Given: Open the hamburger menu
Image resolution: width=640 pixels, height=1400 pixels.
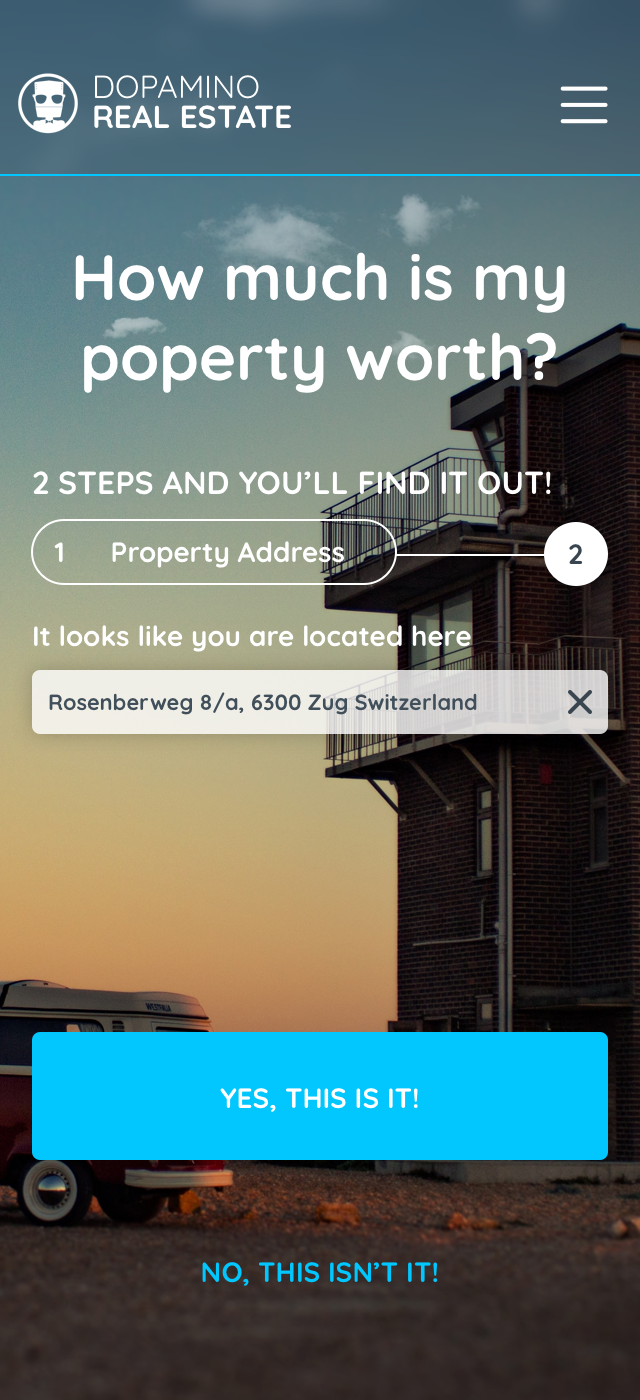Looking at the screenshot, I should point(584,104).
